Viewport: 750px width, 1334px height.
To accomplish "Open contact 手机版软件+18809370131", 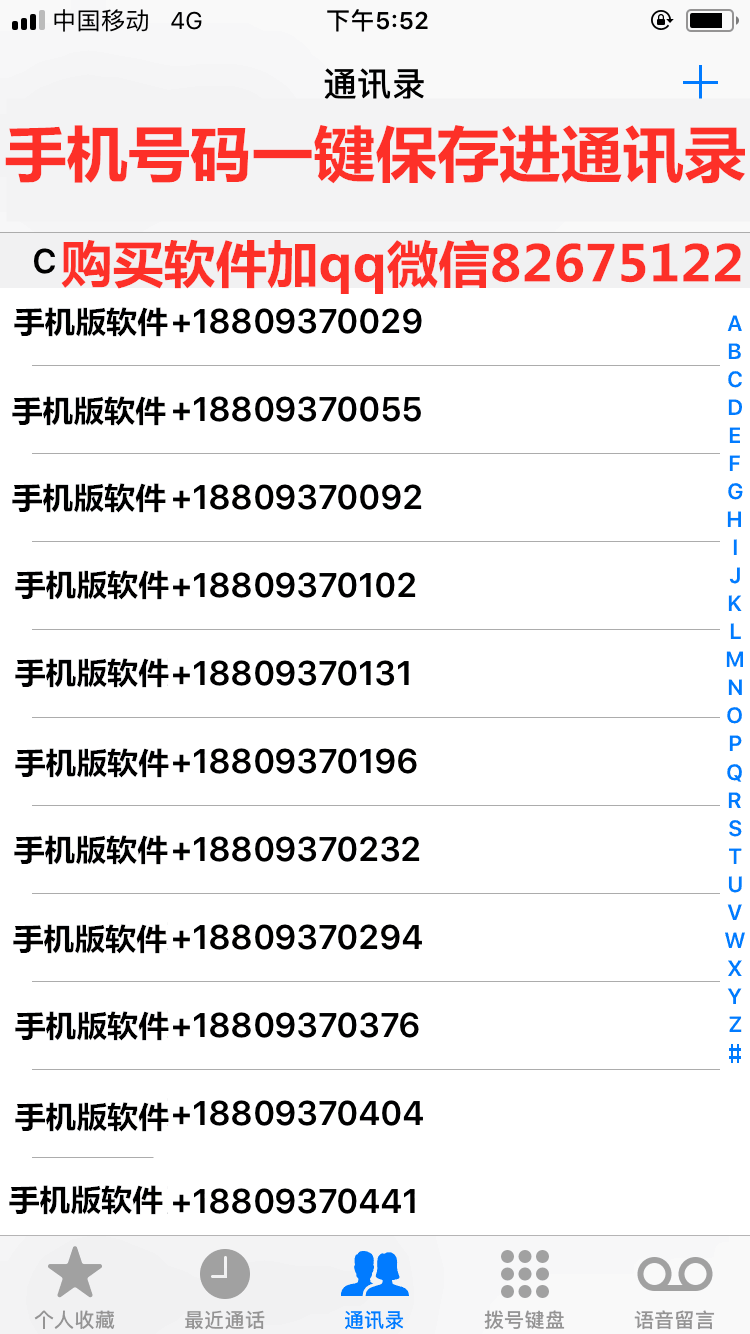I will pyautogui.click(x=360, y=674).
